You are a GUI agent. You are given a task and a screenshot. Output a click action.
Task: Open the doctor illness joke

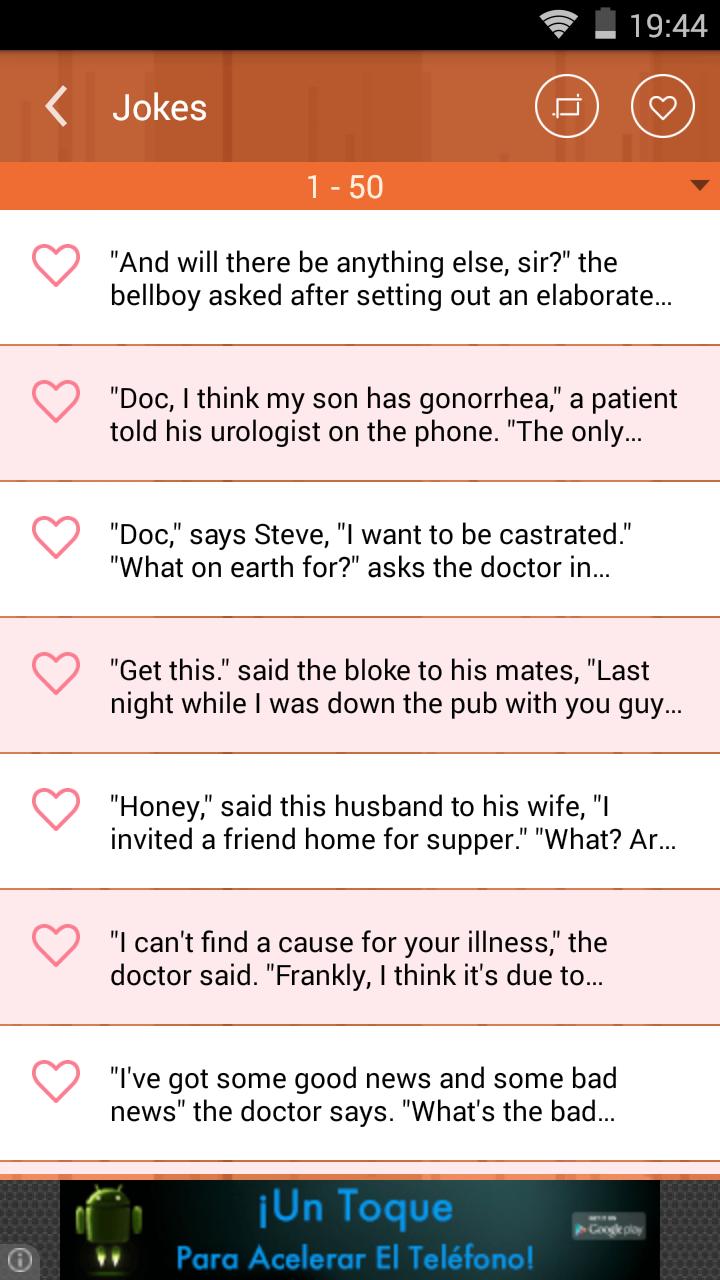(x=390, y=957)
